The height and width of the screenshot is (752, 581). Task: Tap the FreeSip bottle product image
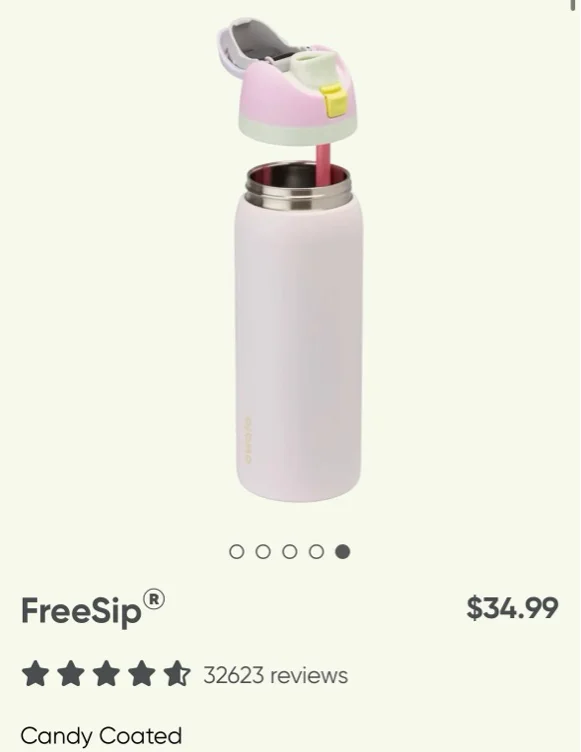290,260
